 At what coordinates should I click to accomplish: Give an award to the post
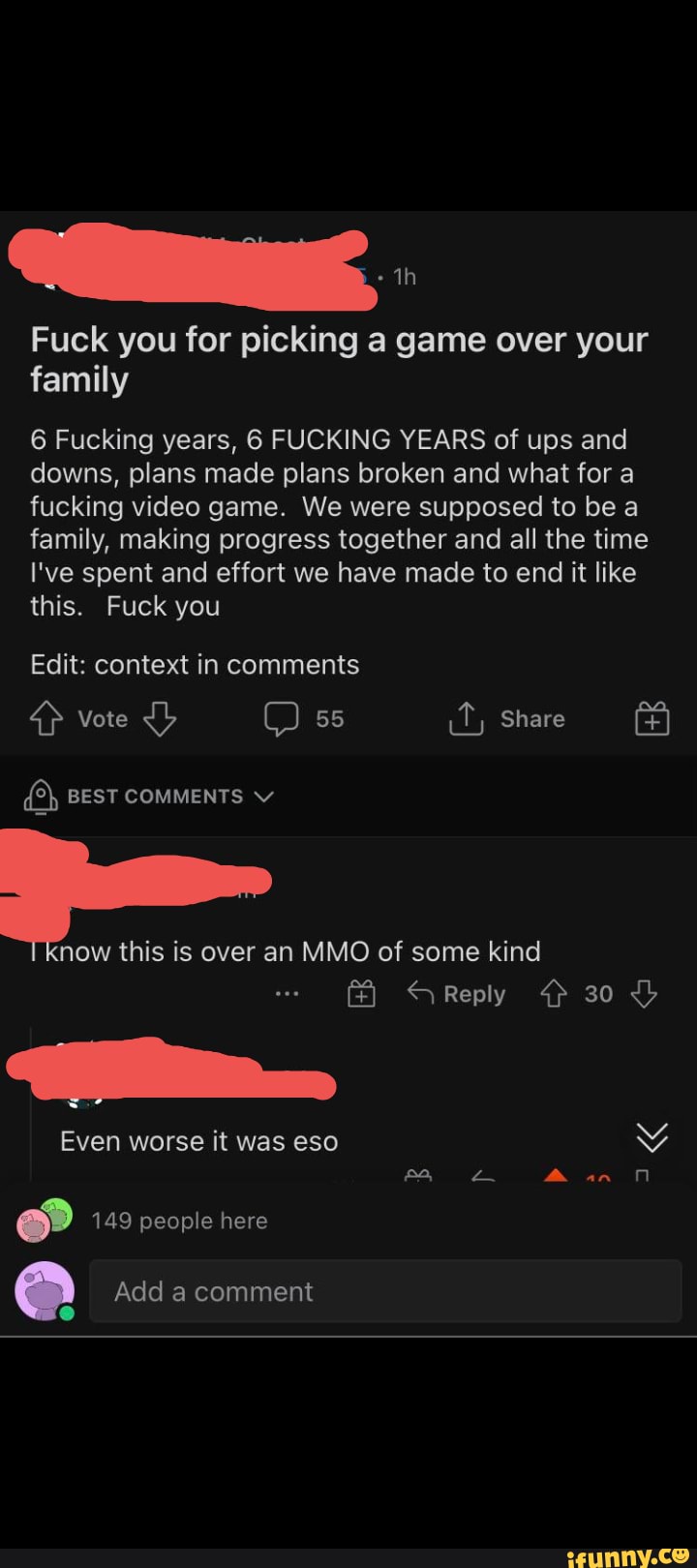click(652, 719)
